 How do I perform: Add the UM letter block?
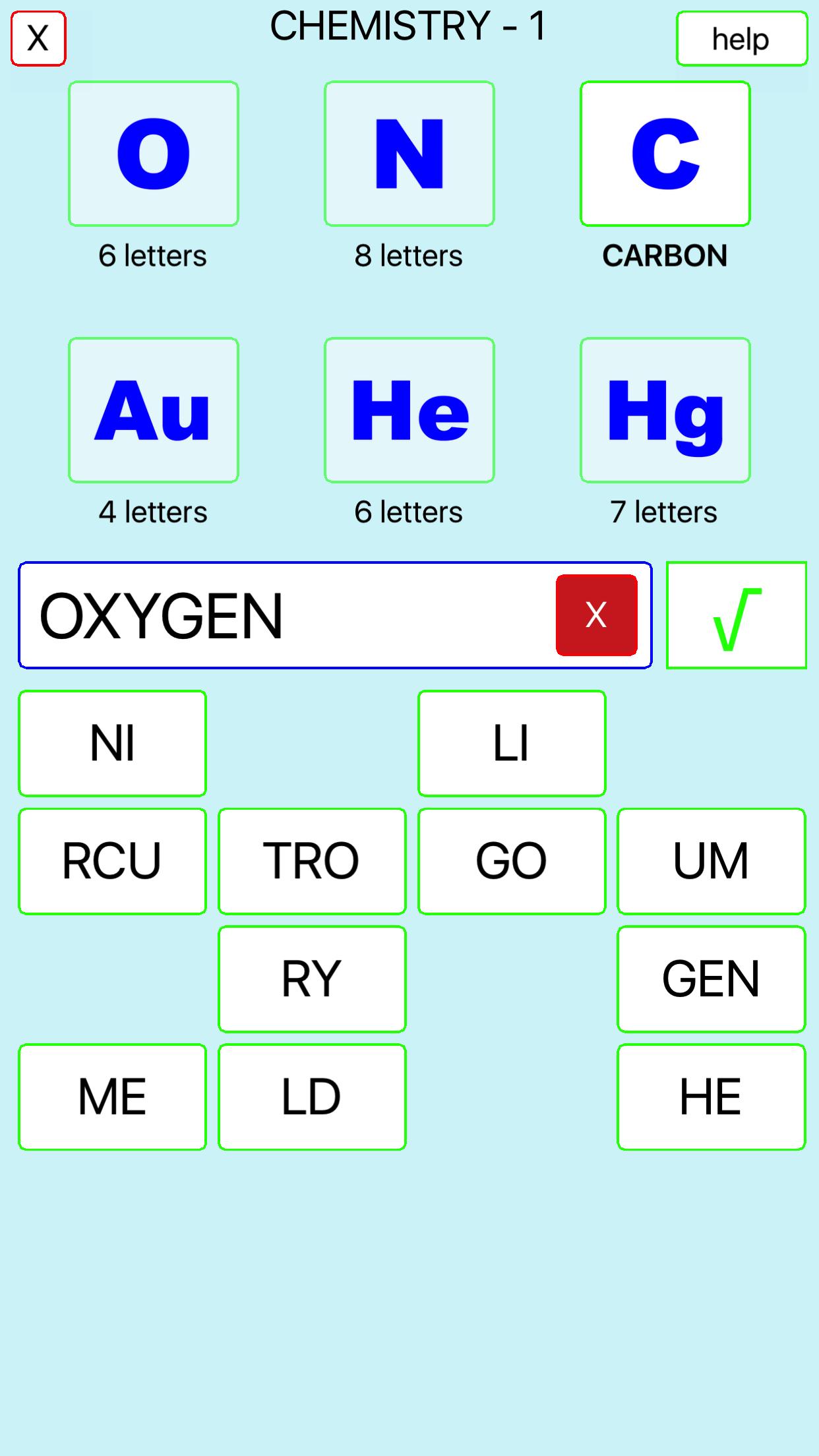711,861
